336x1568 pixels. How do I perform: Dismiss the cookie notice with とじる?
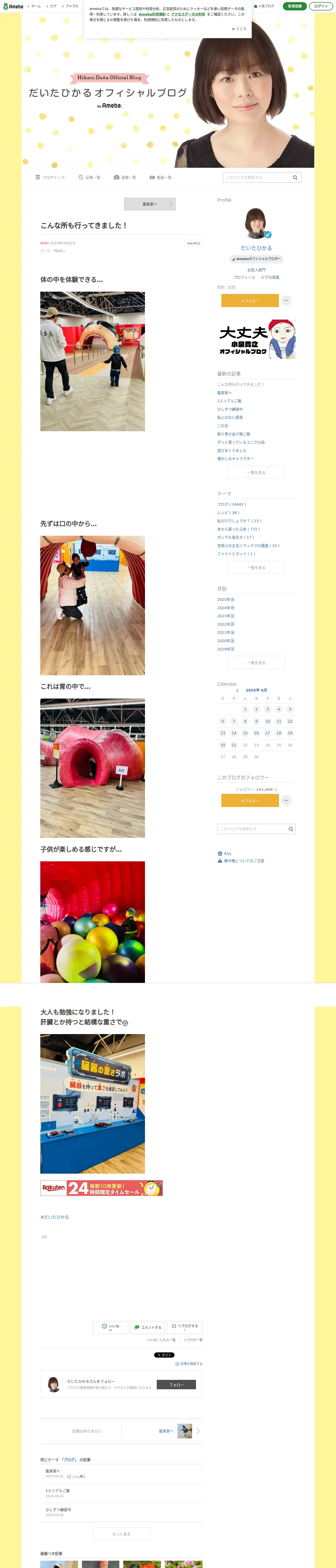(x=239, y=28)
